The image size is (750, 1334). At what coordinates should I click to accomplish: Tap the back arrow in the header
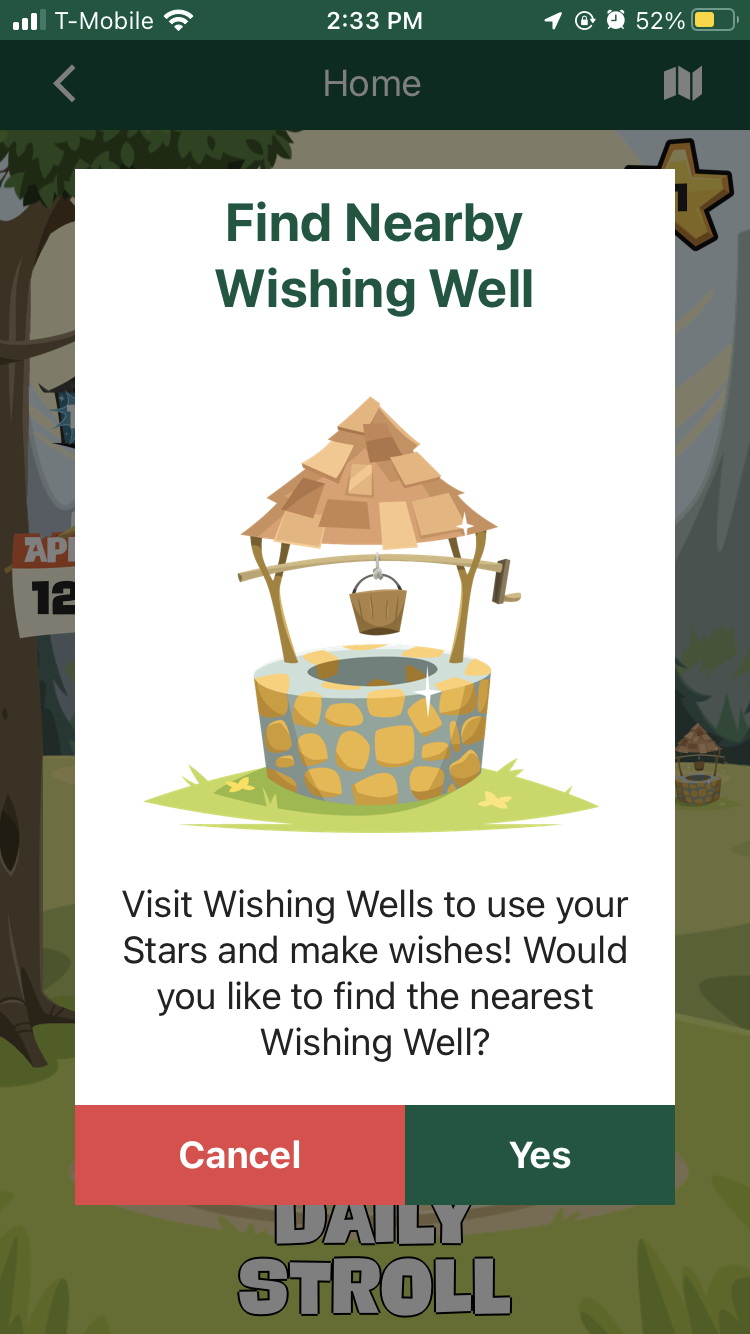pyautogui.click(x=65, y=84)
